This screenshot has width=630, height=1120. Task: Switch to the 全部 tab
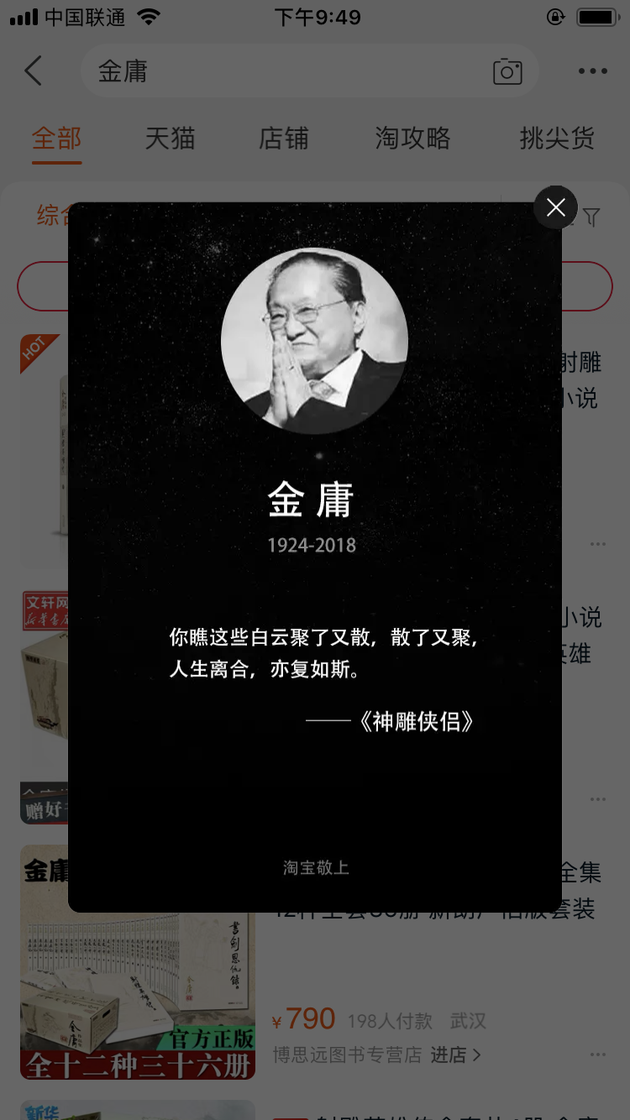(56, 138)
